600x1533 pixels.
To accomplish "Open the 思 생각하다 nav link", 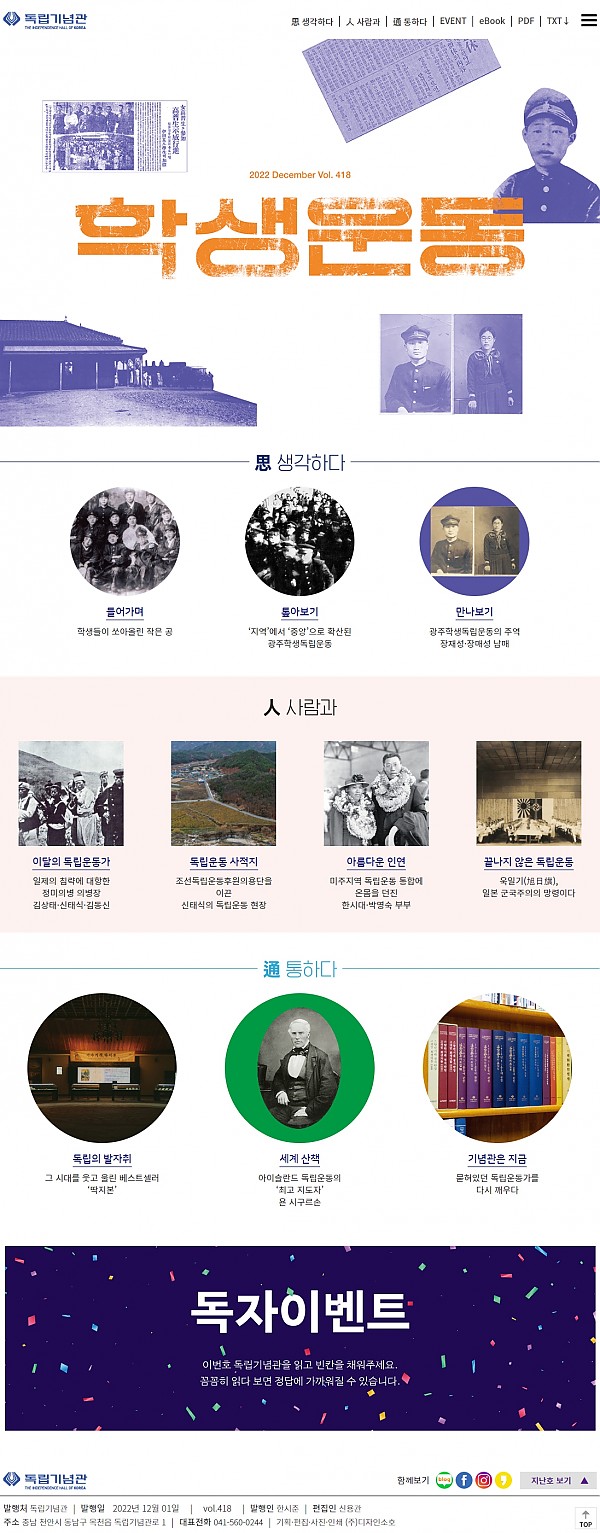I will pos(312,21).
